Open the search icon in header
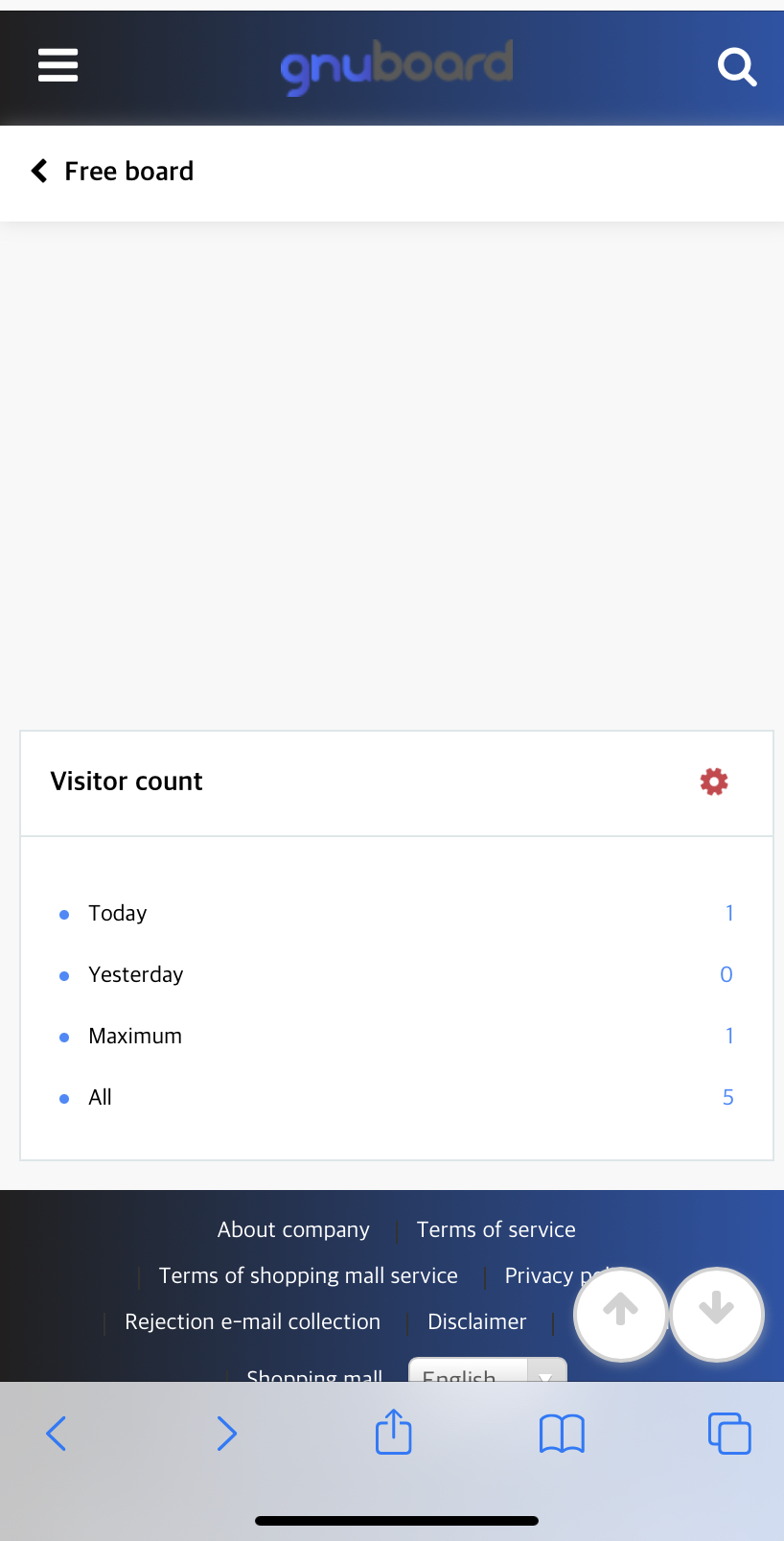Viewport: 784px width, 1541px height. (737, 67)
